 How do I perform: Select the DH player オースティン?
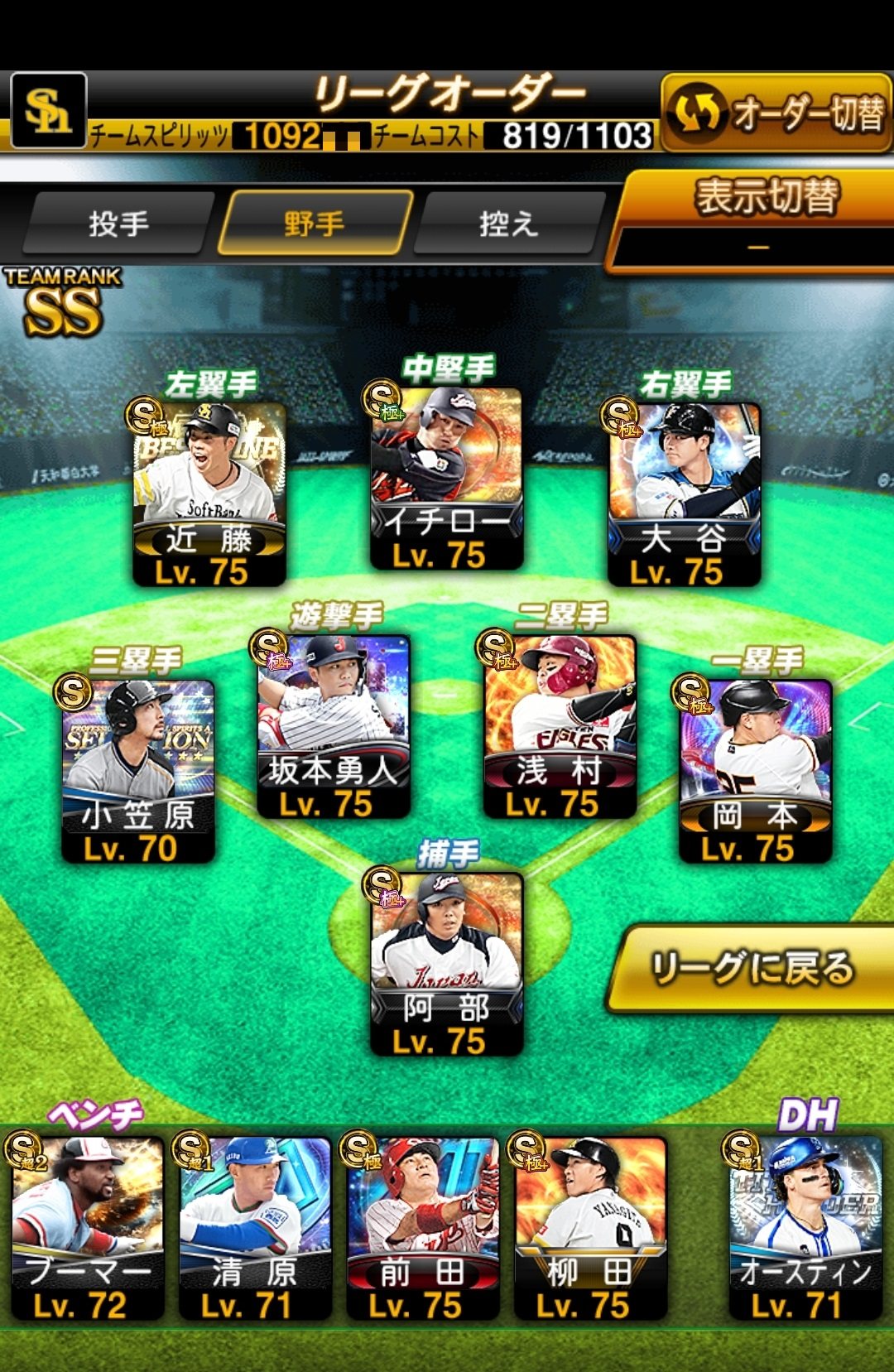(x=805, y=1227)
